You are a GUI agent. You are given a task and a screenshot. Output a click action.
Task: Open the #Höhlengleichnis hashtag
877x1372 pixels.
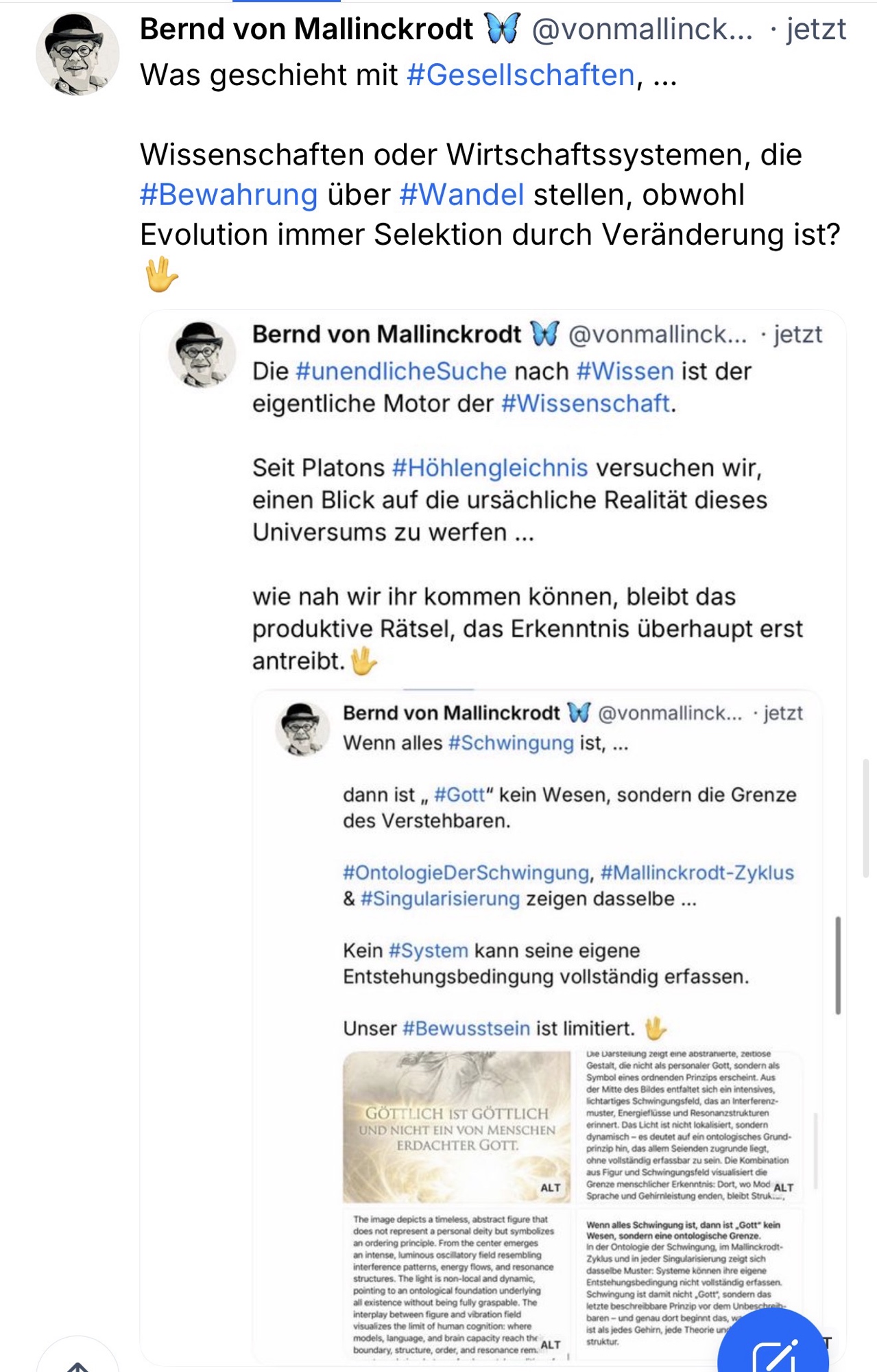(490, 468)
